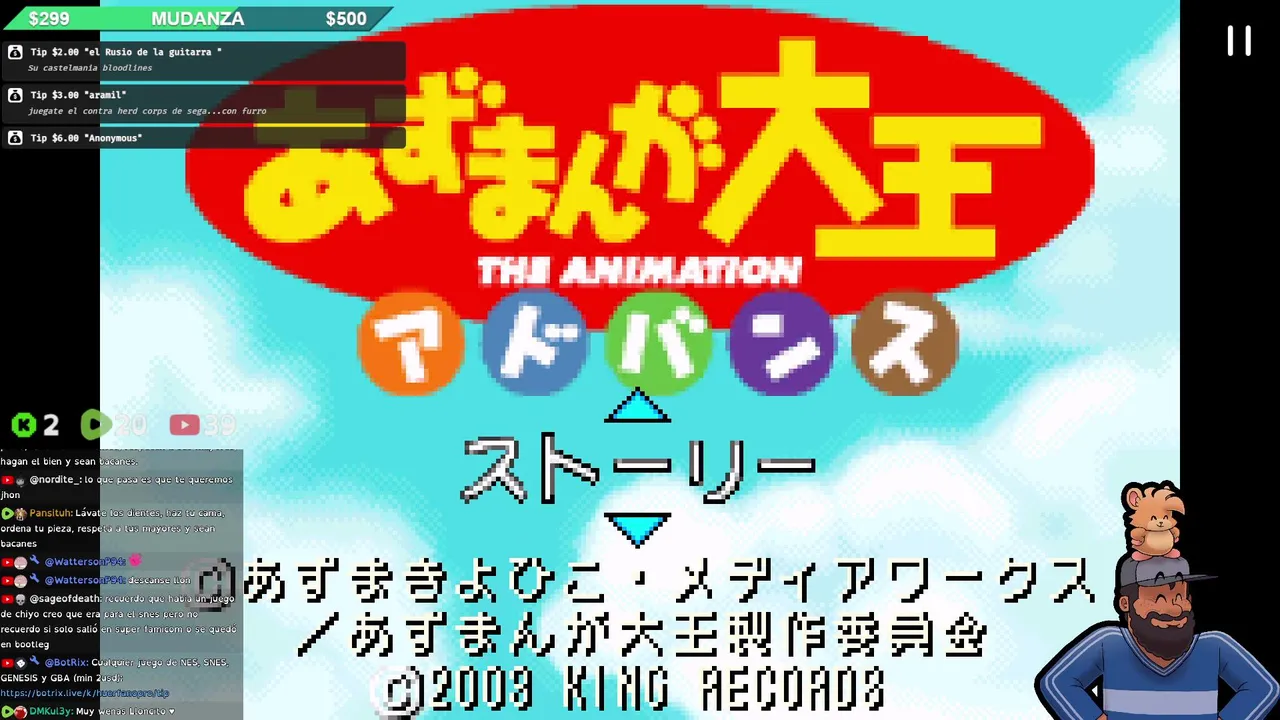Pause the livestream video
This screenshot has height=720, width=1280.
(1239, 41)
